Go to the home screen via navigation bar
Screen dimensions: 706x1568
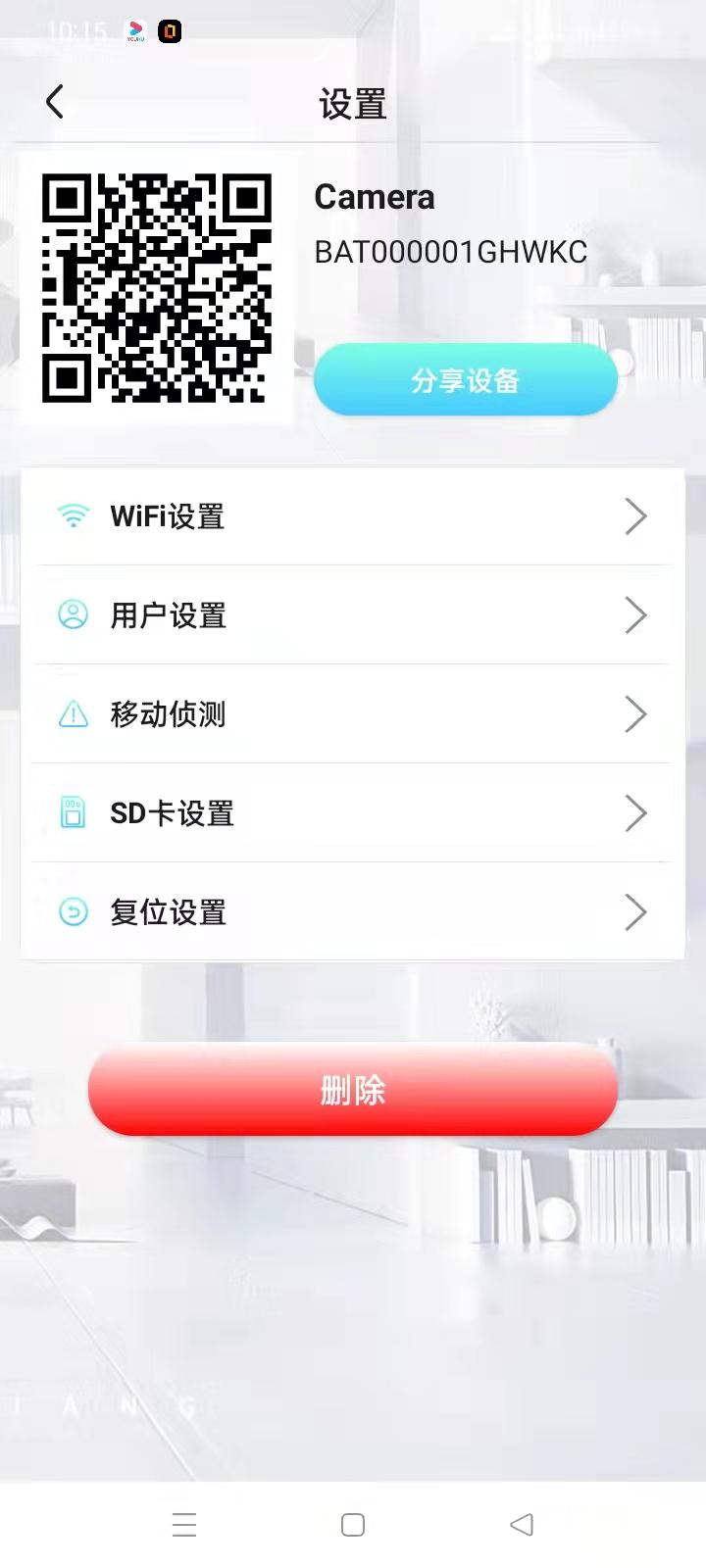(x=353, y=1525)
